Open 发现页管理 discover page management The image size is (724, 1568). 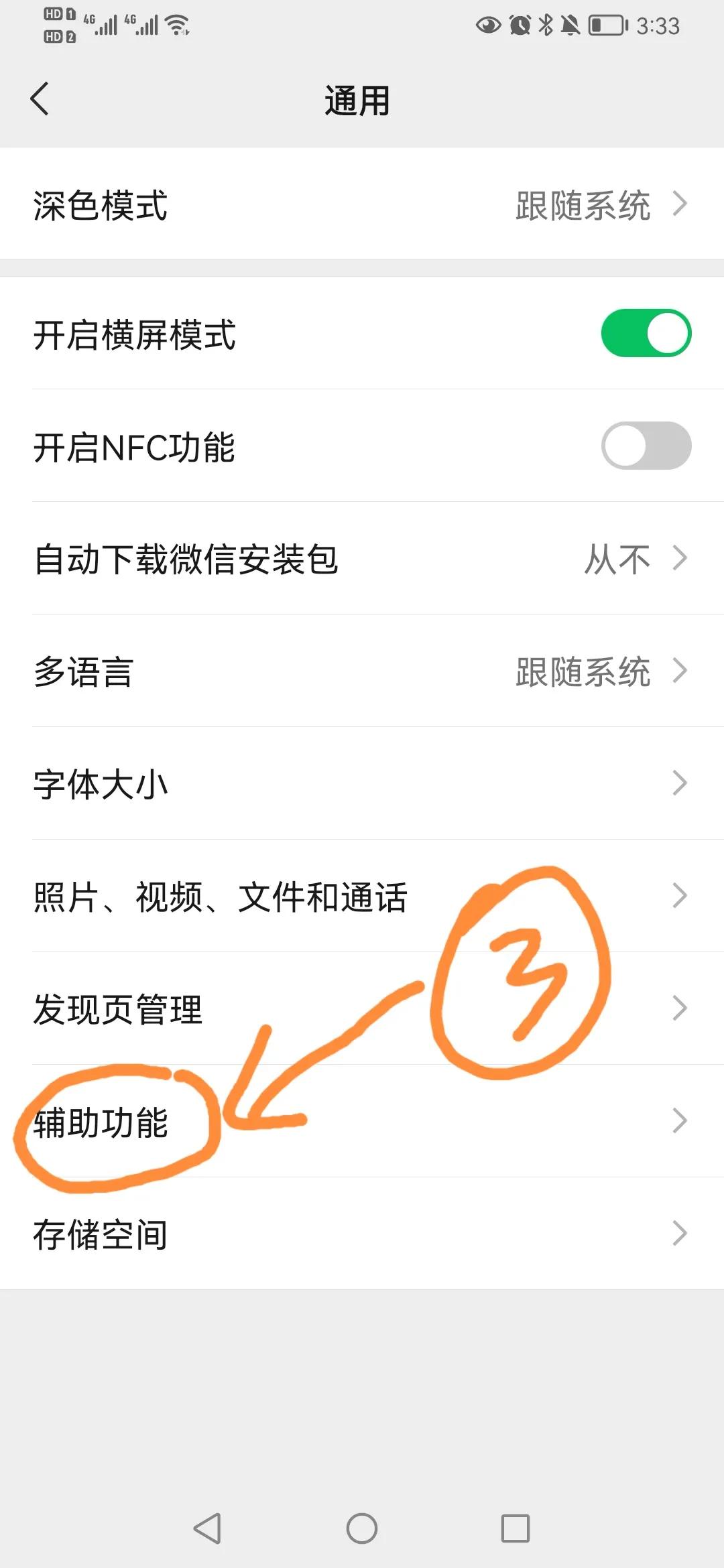362,1008
